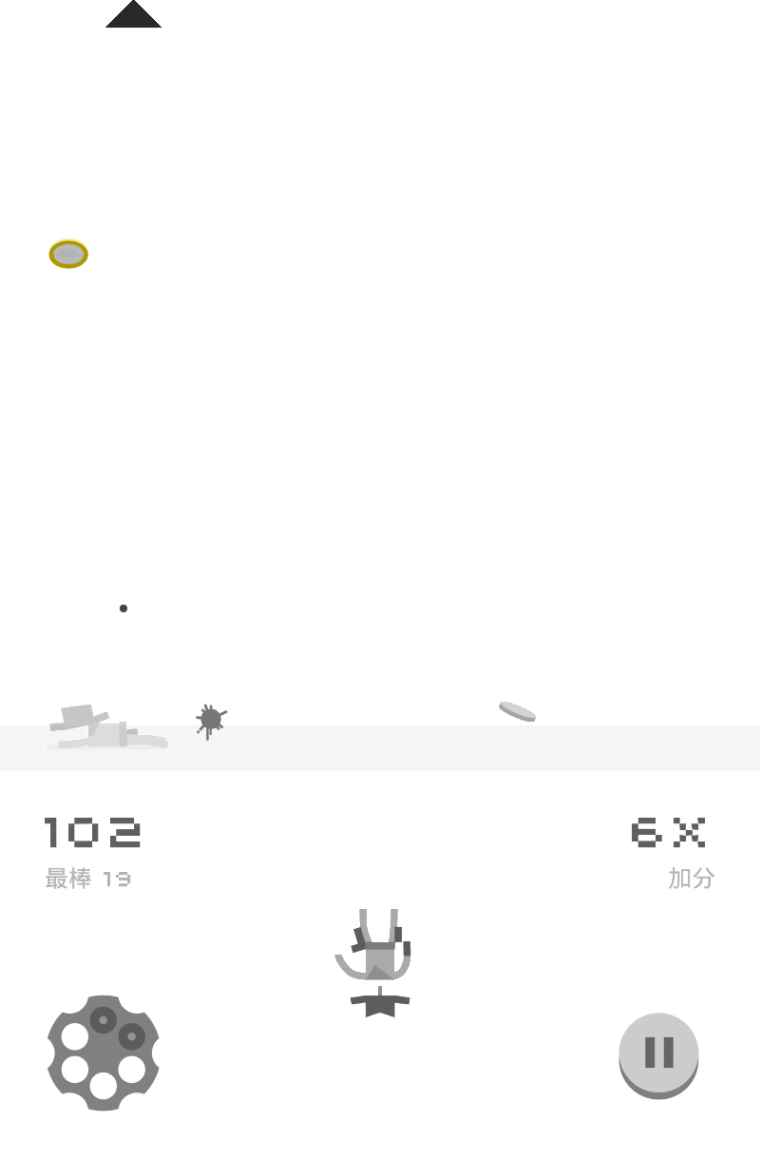
Task: Shoot the gray clay disc near the ground
Action: 517,711
